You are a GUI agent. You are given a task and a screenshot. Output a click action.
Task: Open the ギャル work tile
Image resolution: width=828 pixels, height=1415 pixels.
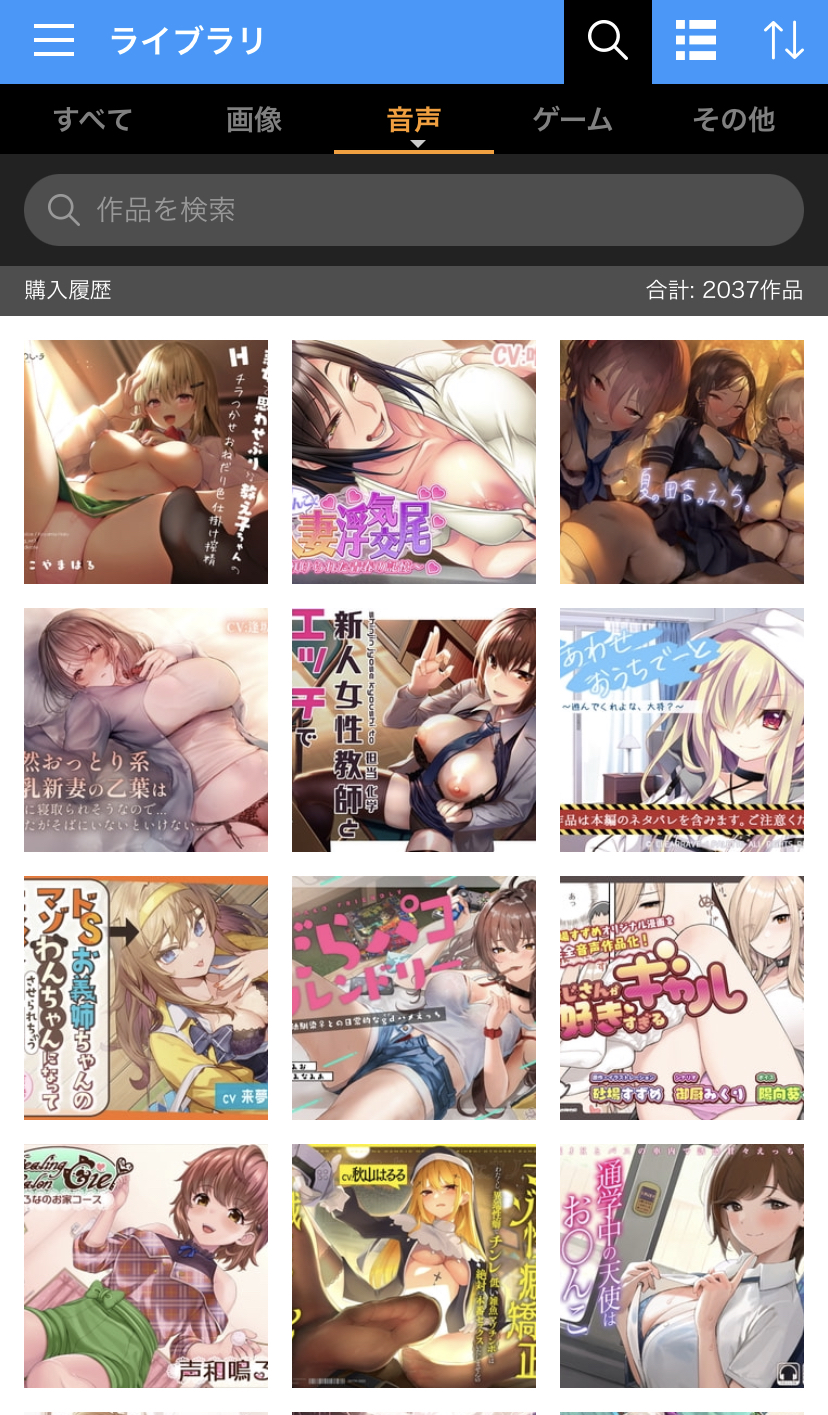tap(681, 998)
